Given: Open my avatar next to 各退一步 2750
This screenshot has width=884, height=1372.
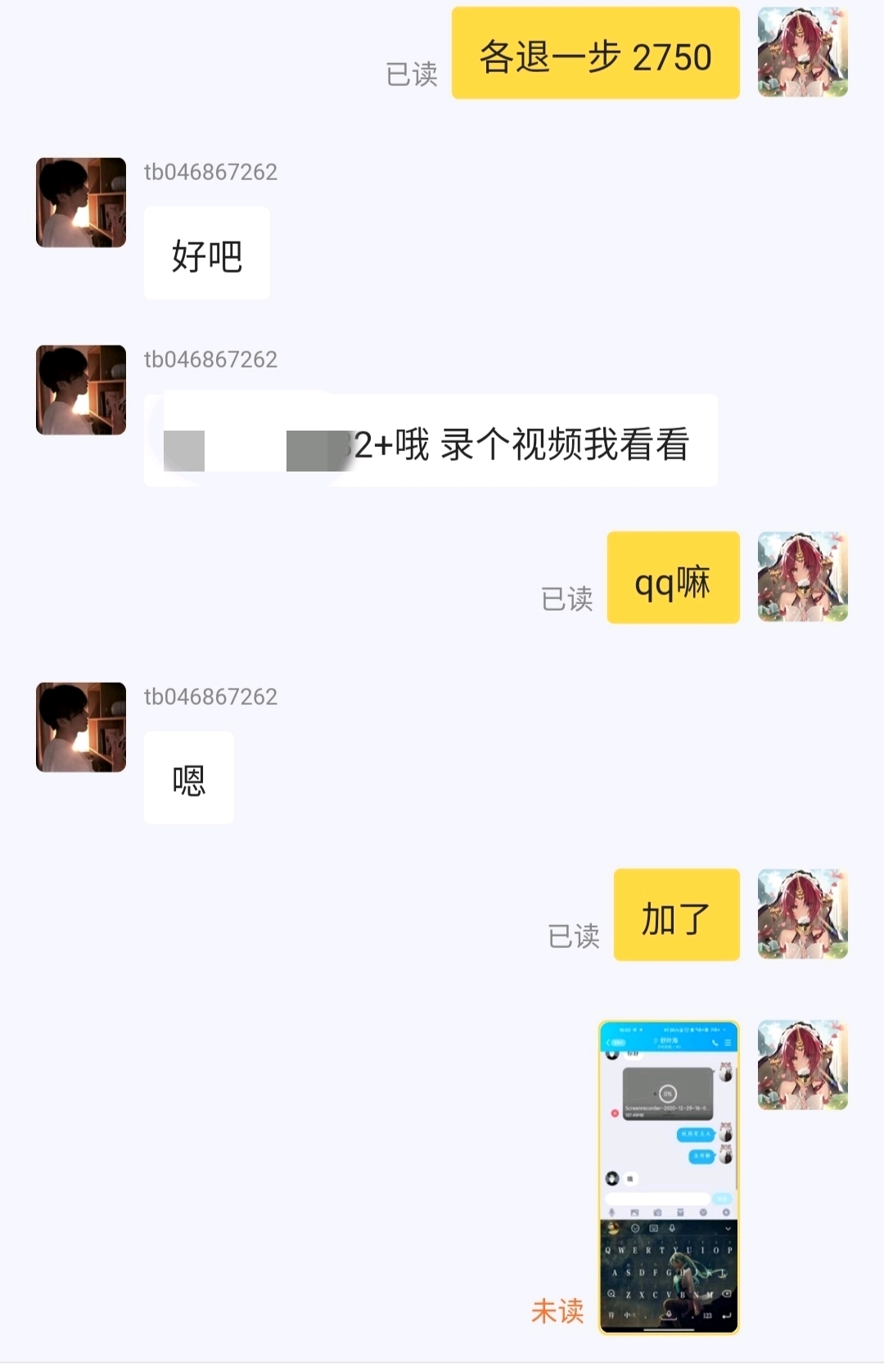Looking at the screenshot, I should 802,52.
